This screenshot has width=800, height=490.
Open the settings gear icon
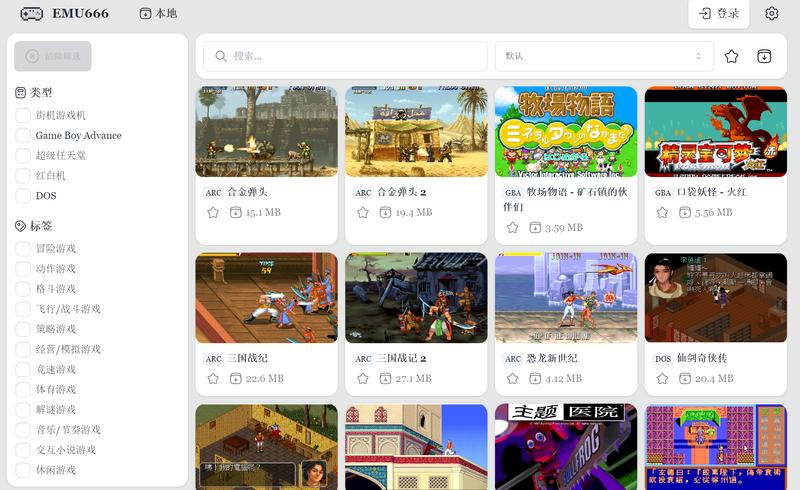[x=771, y=14]
